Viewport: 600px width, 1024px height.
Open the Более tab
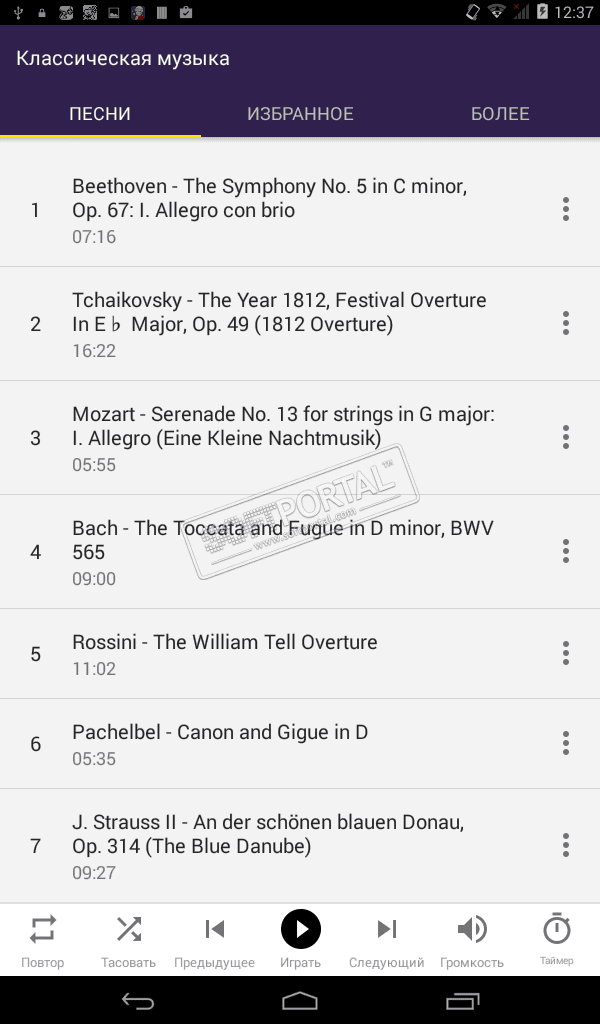500,114
